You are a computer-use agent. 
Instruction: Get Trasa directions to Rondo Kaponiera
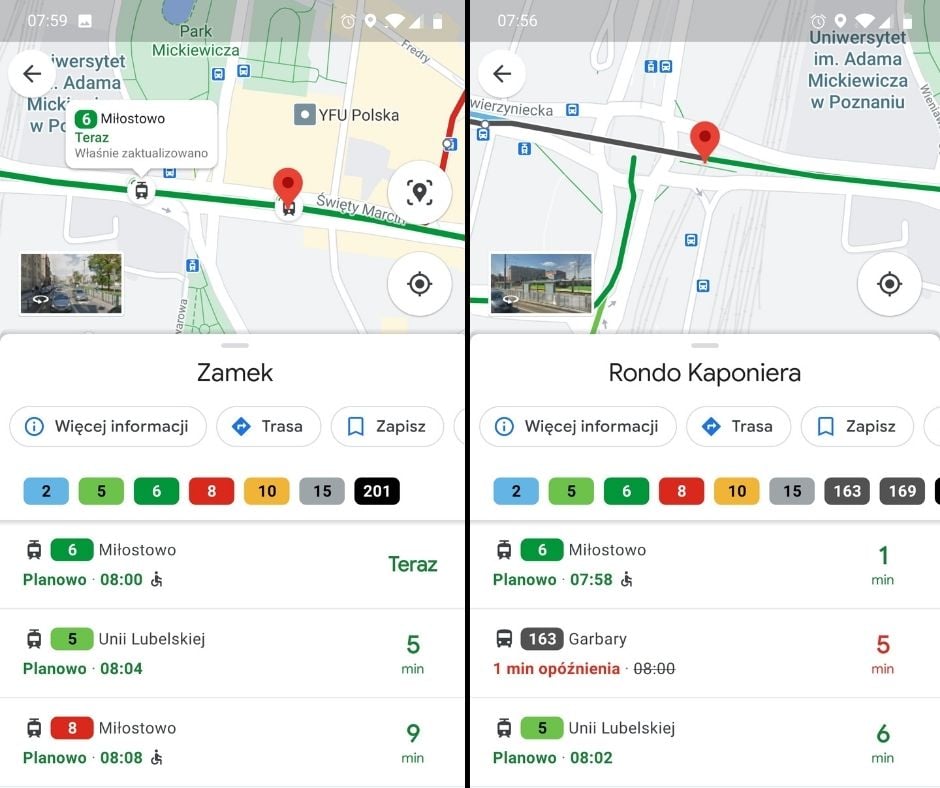(738, 426)
